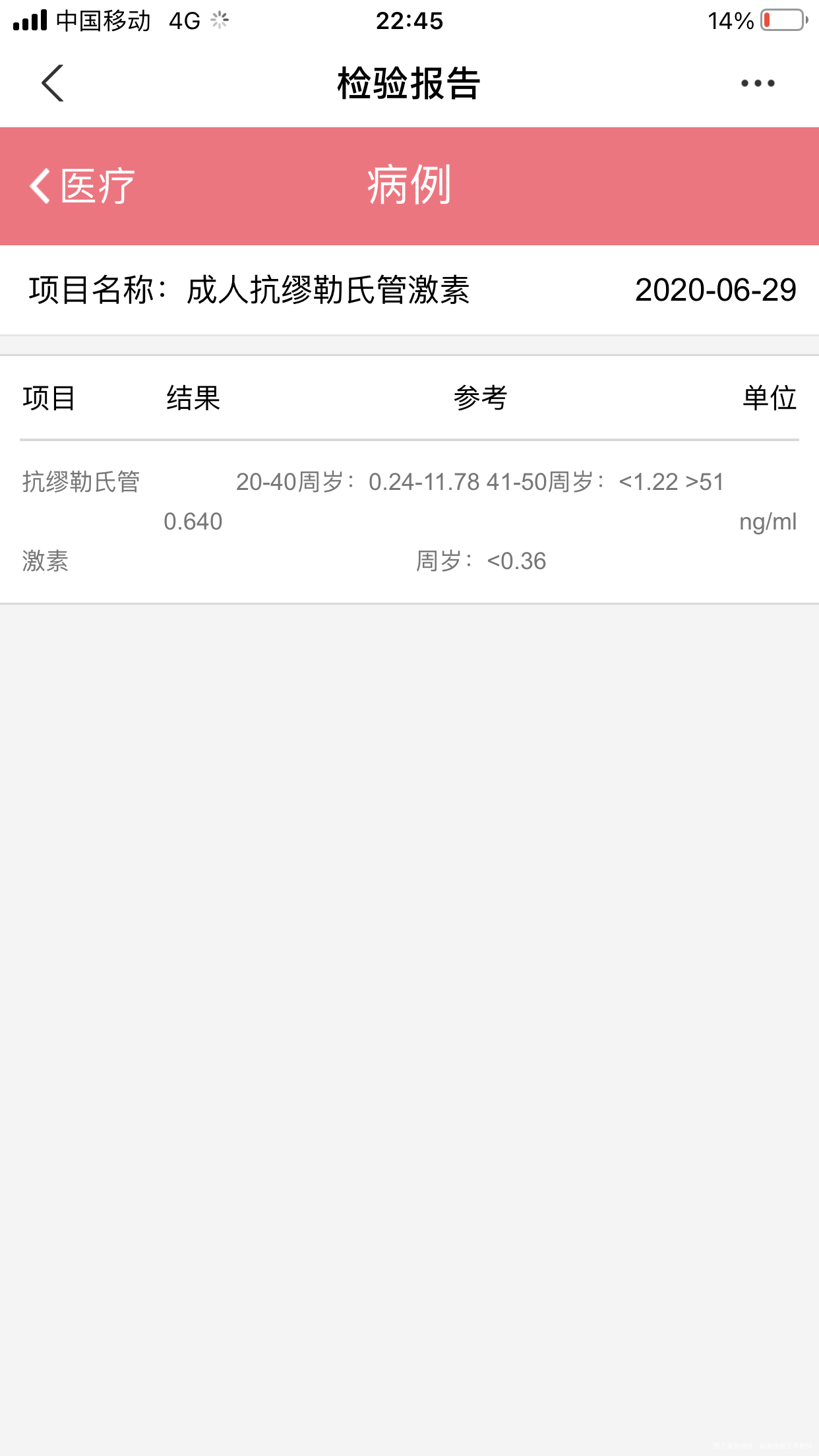Viewport: 819px width, 1456px height.
Task: Click the cellular signal strength indicator
Action: point(31,20)
